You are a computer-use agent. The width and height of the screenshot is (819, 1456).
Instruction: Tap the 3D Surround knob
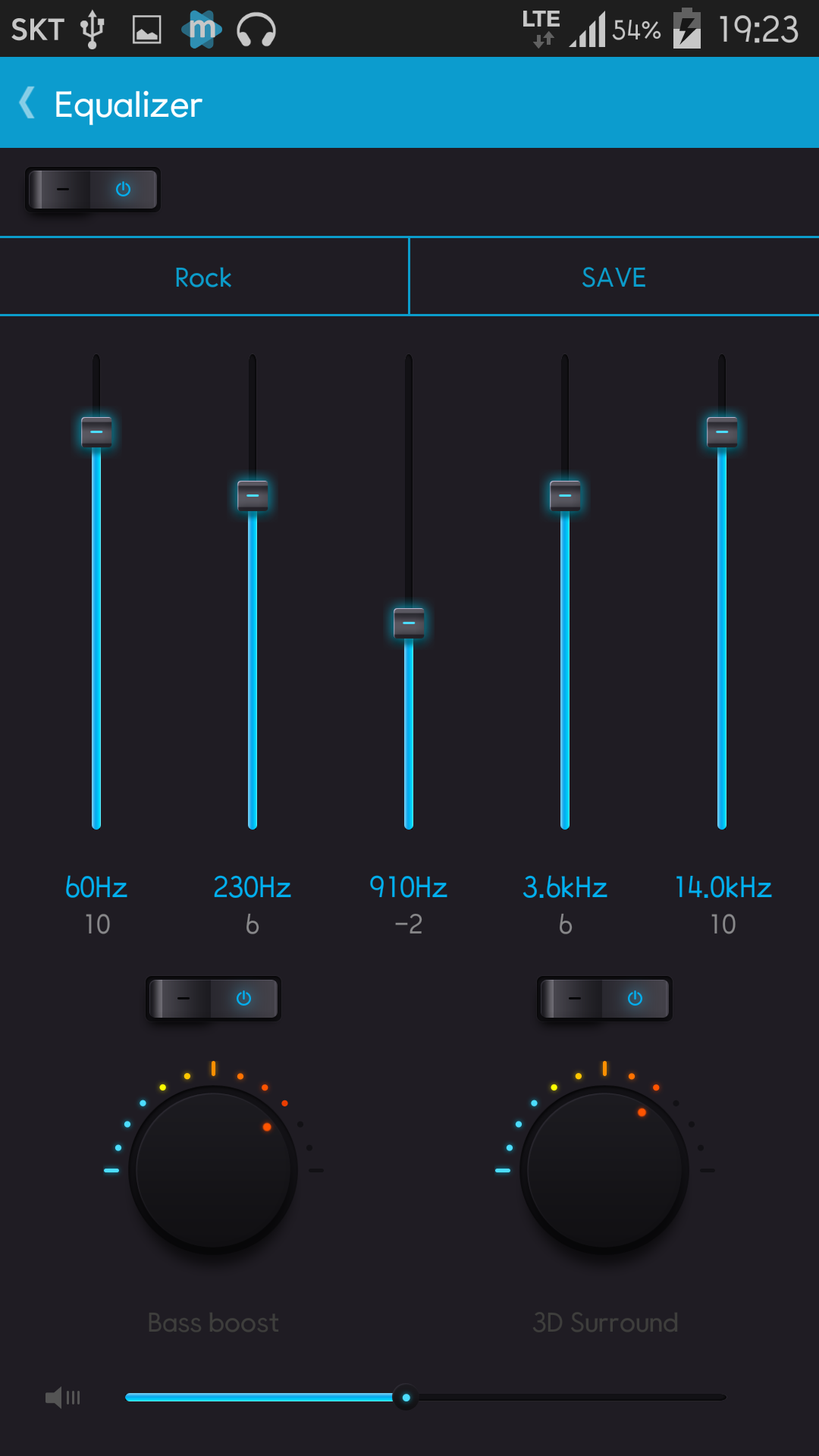[604, 1169]
